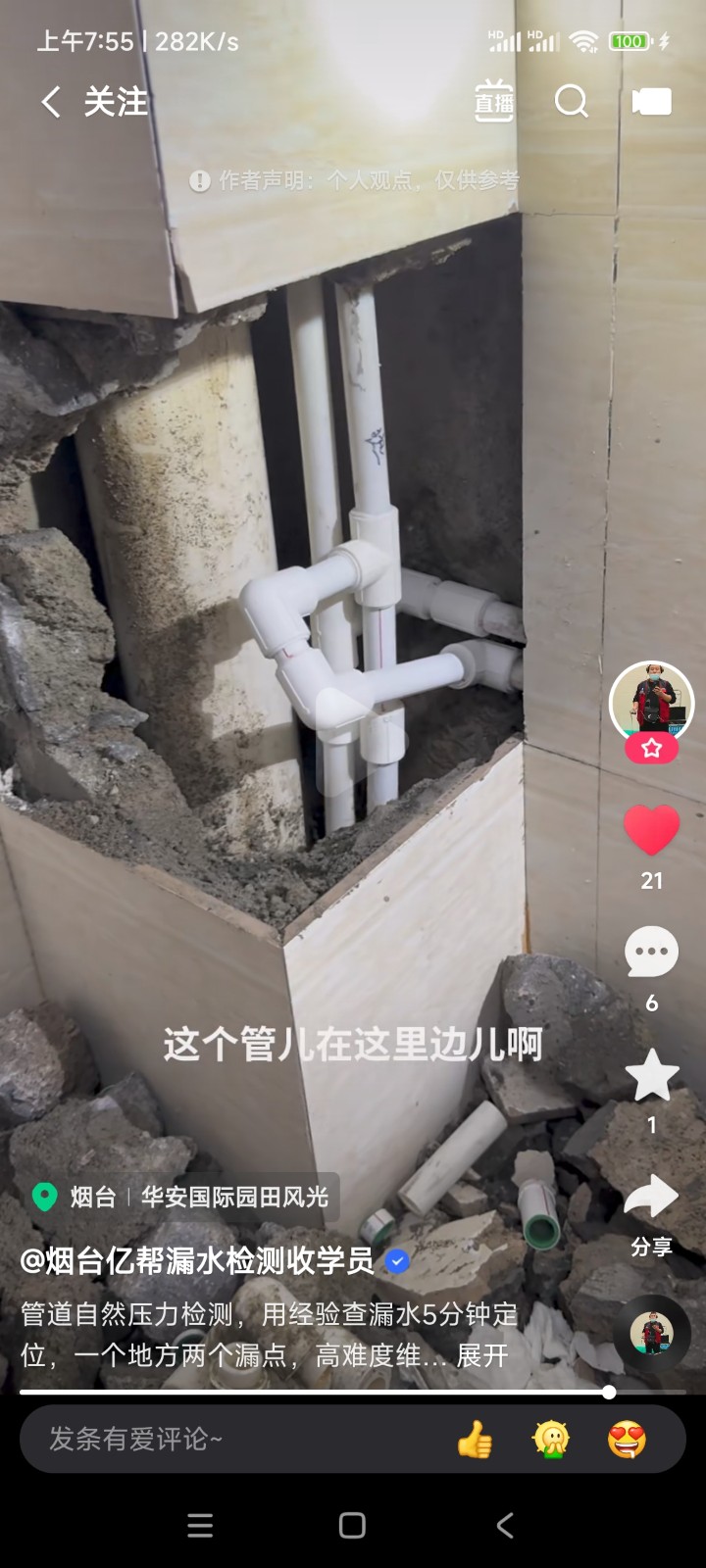Open the 烟台 华安国际园田风光 location tag
706x1568 pixels.
[x=181, y=1197]
